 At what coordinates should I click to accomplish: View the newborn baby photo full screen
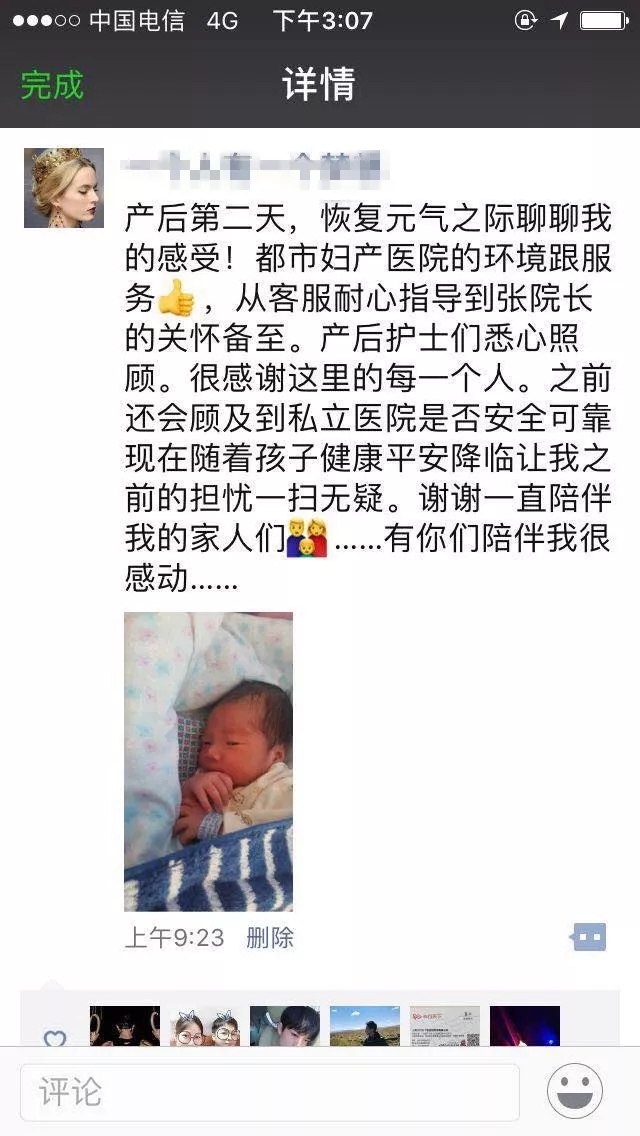point(208,761)
